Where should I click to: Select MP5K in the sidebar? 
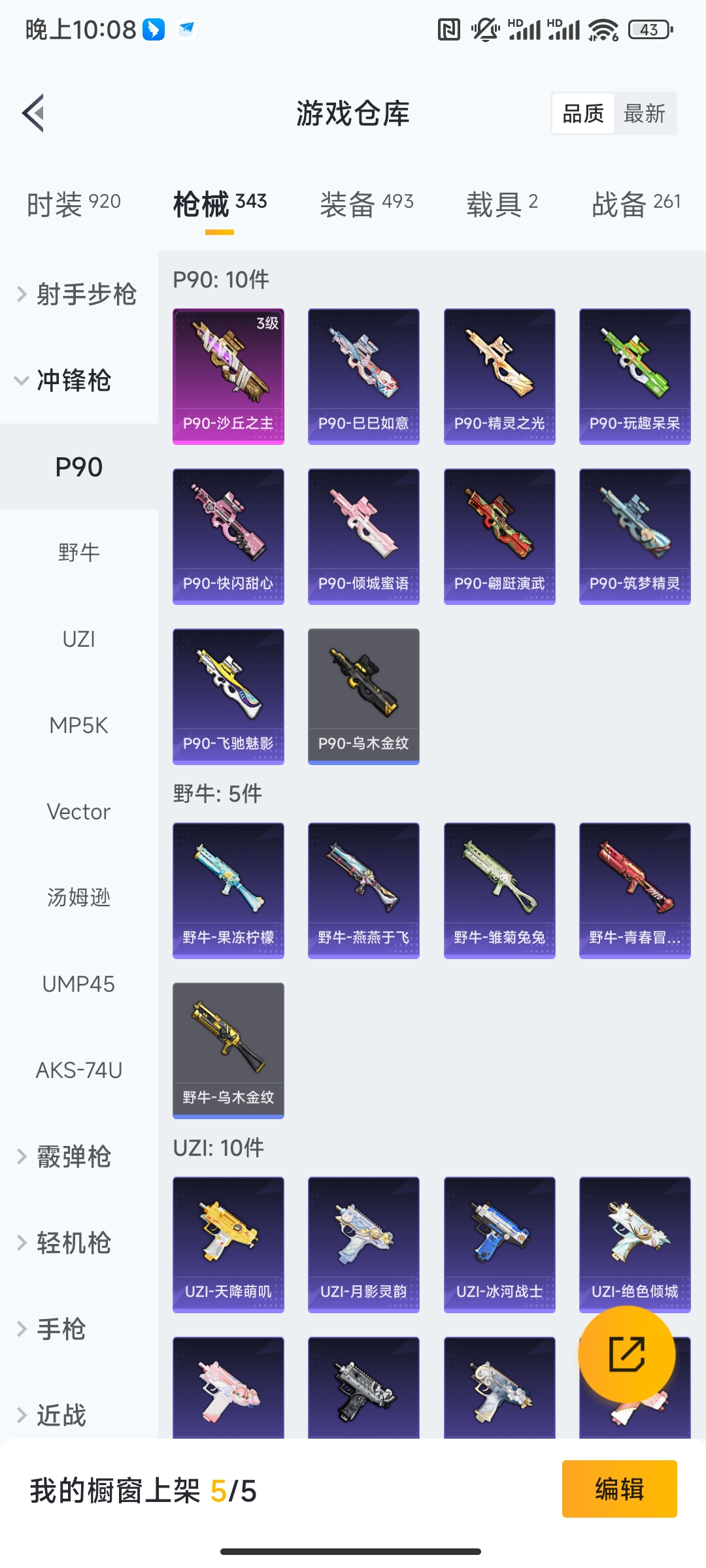[x=78, y=725]
